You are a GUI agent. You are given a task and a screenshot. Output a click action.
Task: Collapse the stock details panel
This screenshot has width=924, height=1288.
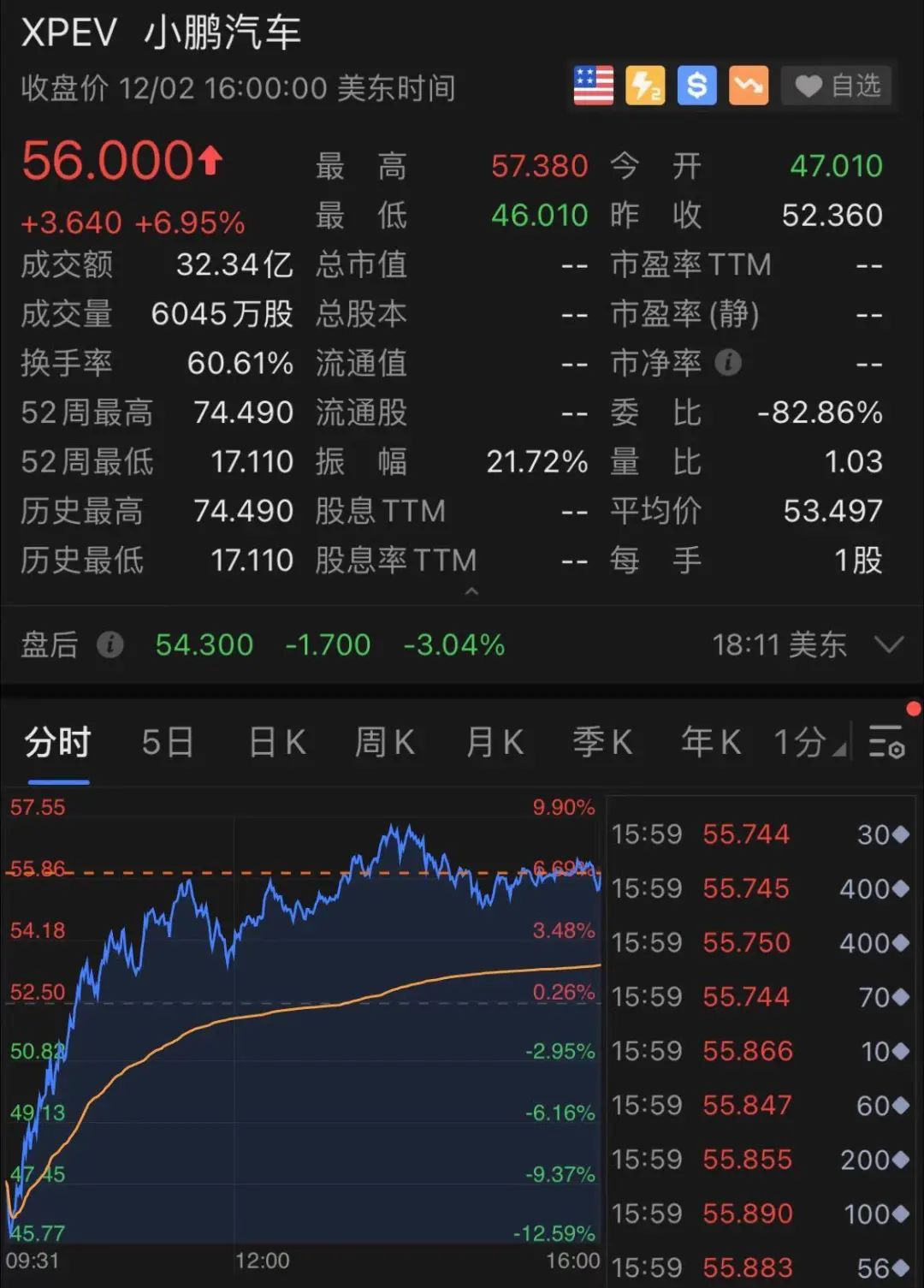point(471,591)
